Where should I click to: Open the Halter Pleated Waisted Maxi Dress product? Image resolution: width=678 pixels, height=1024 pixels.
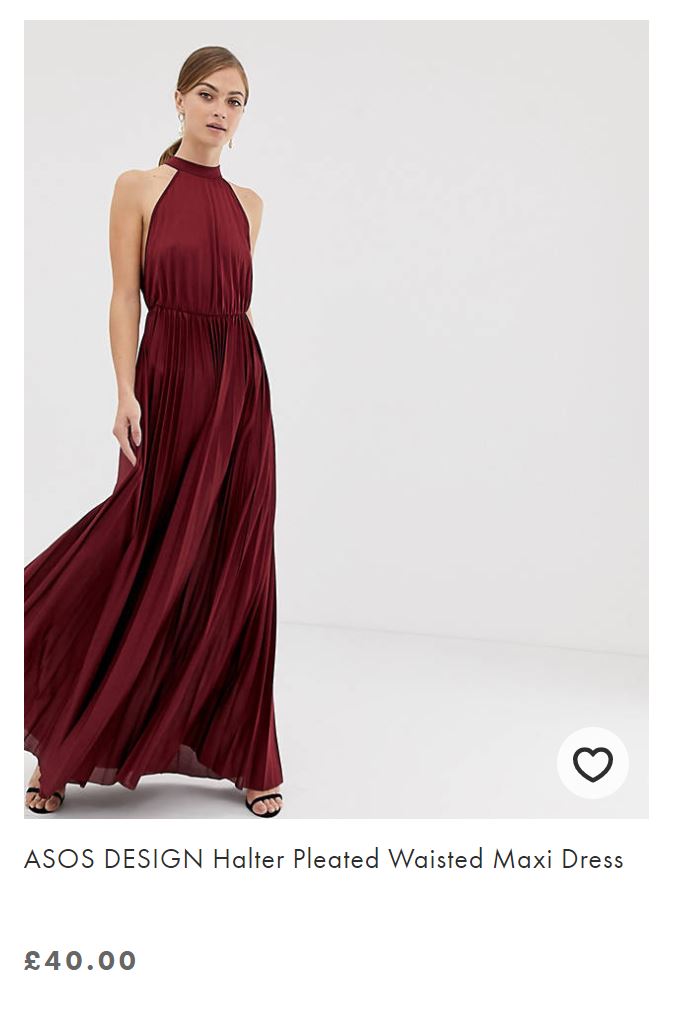pyautogui.click(x=323, y=859)
